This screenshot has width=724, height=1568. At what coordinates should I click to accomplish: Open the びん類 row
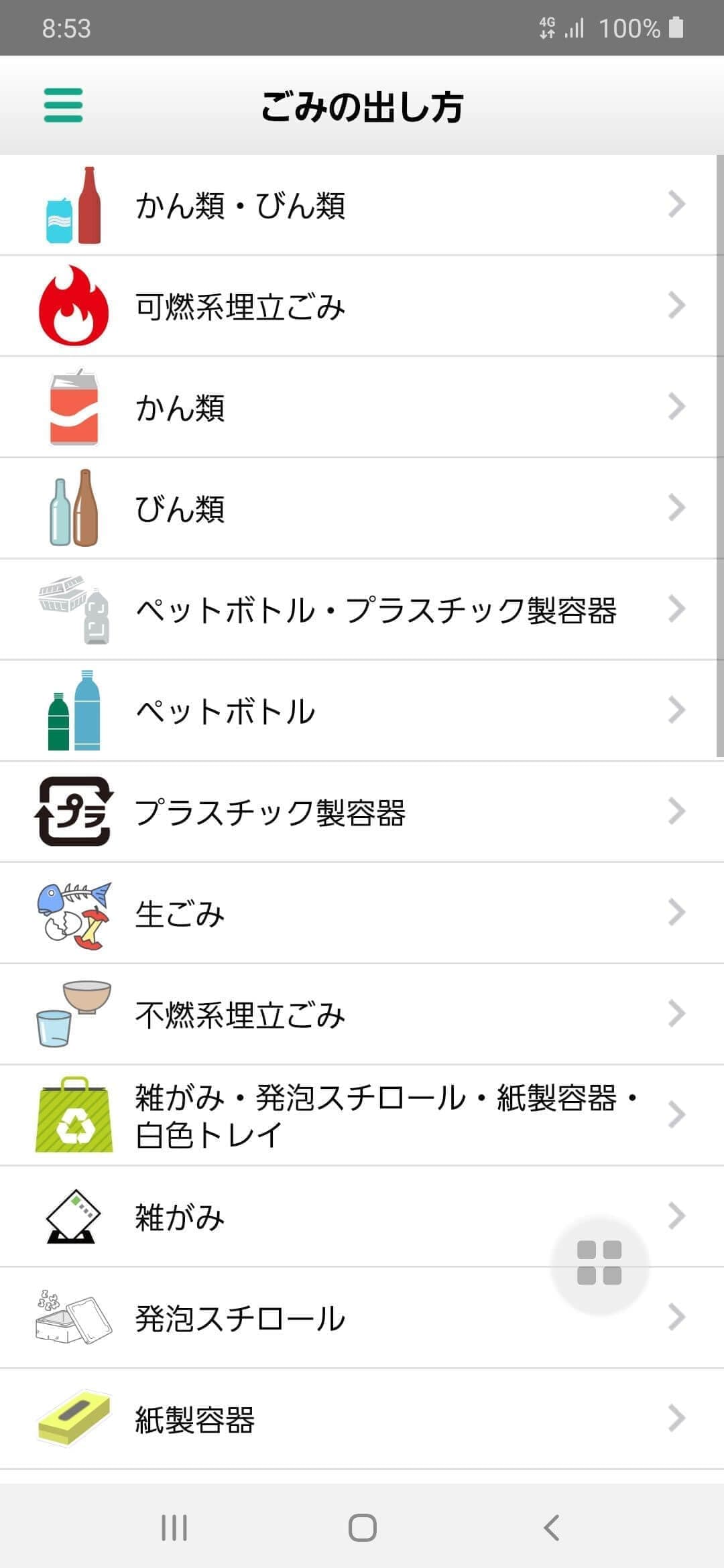pos(362,509)
